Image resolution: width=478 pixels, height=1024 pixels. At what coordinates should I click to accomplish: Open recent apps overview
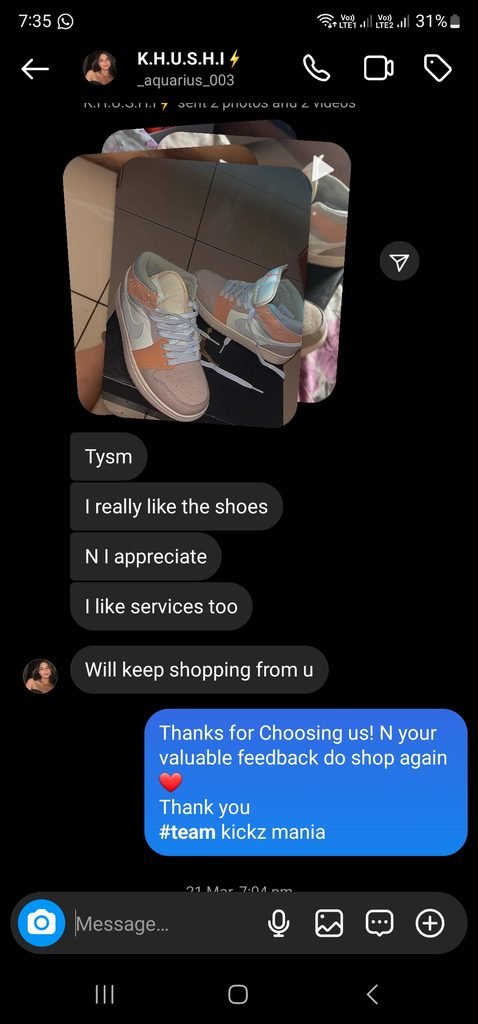pyautogui.click(x=104, y=994)
